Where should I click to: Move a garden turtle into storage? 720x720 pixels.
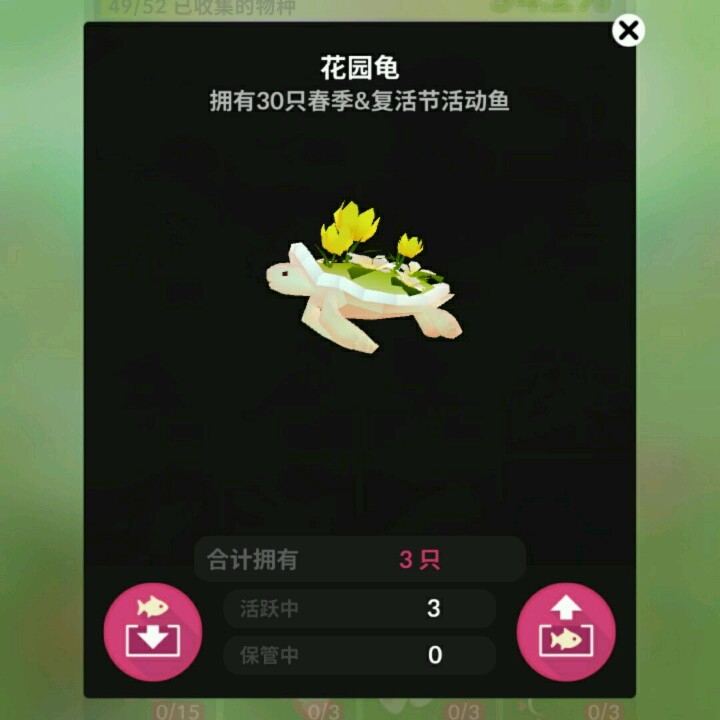point(153,631)
